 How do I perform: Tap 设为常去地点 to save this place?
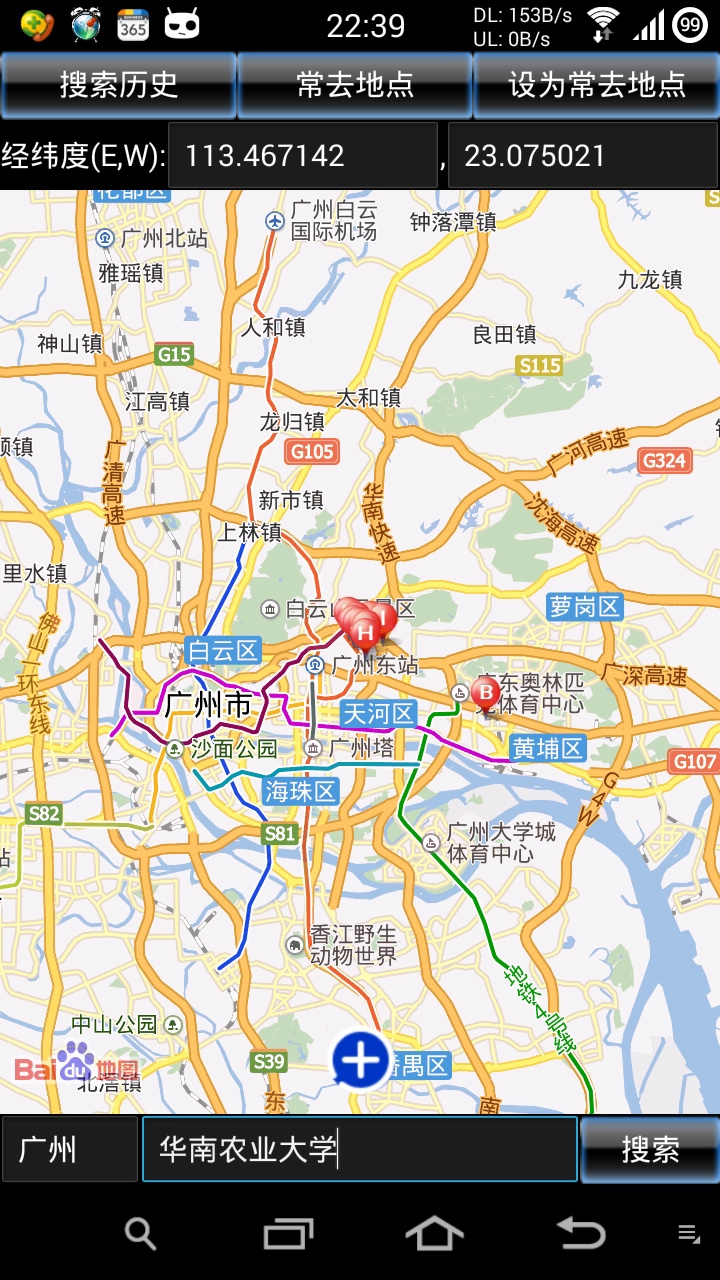point(596,85)
